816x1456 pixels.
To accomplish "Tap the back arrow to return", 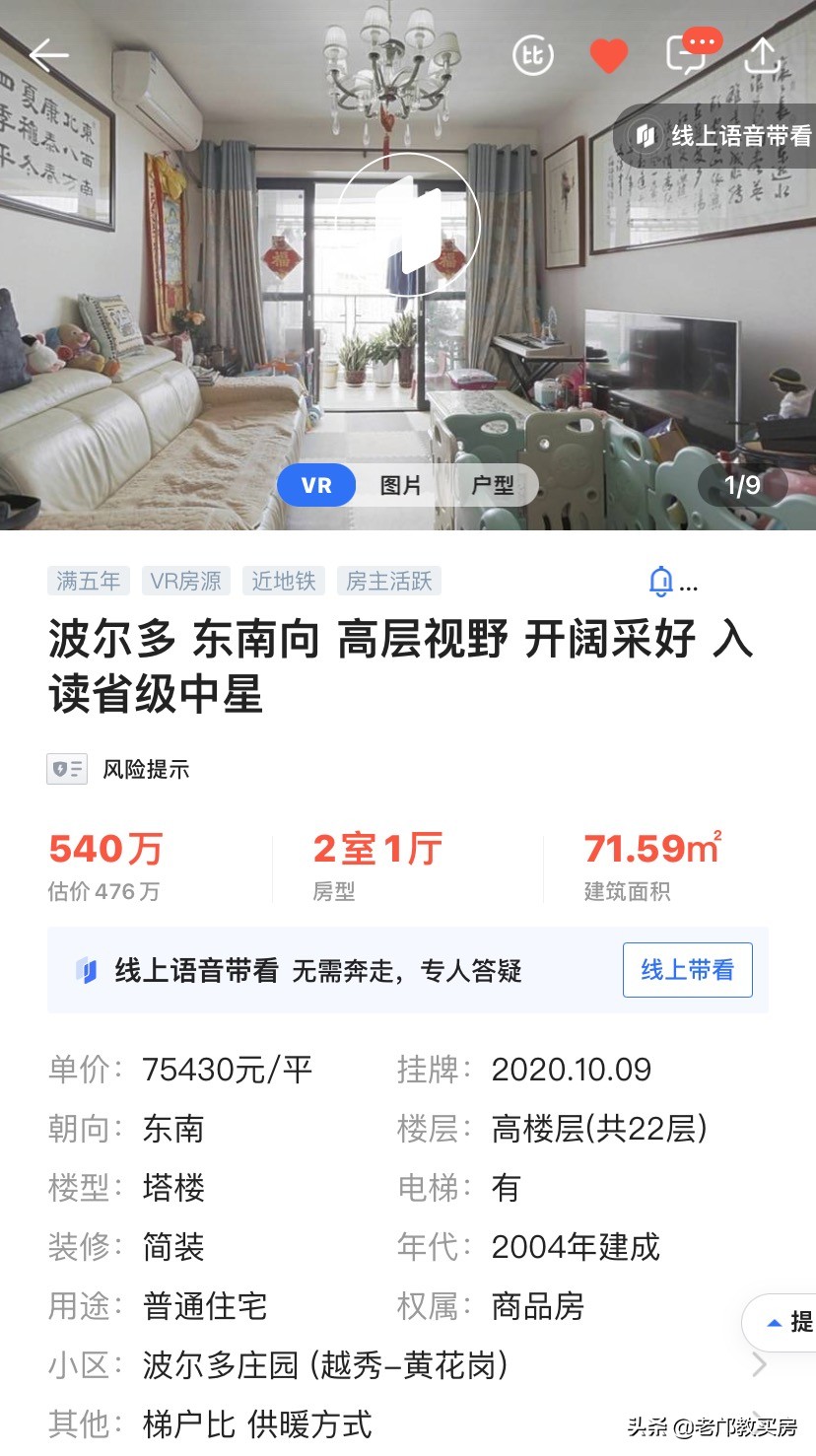I will (46, 54).
